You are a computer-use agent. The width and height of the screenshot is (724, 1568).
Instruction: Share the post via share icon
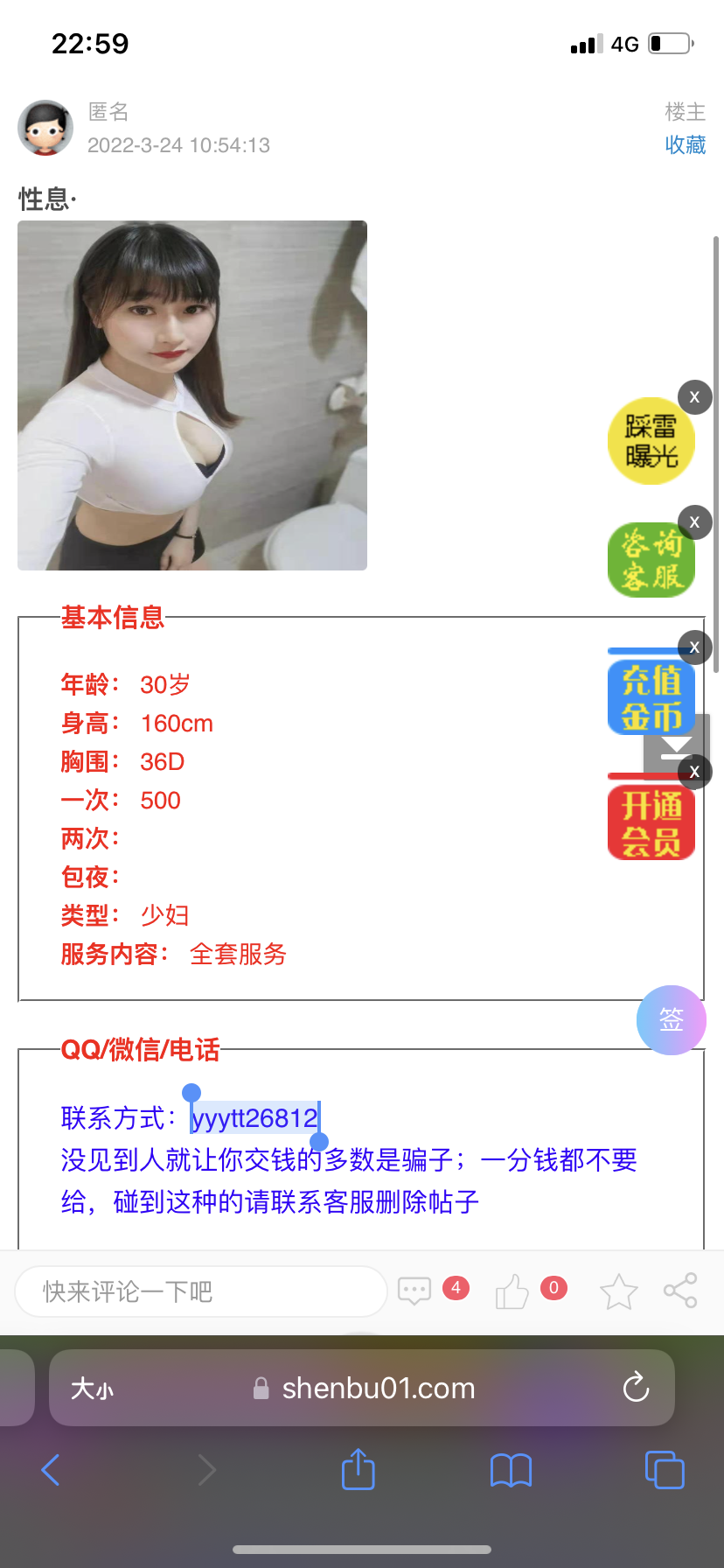coord(680,1291)
